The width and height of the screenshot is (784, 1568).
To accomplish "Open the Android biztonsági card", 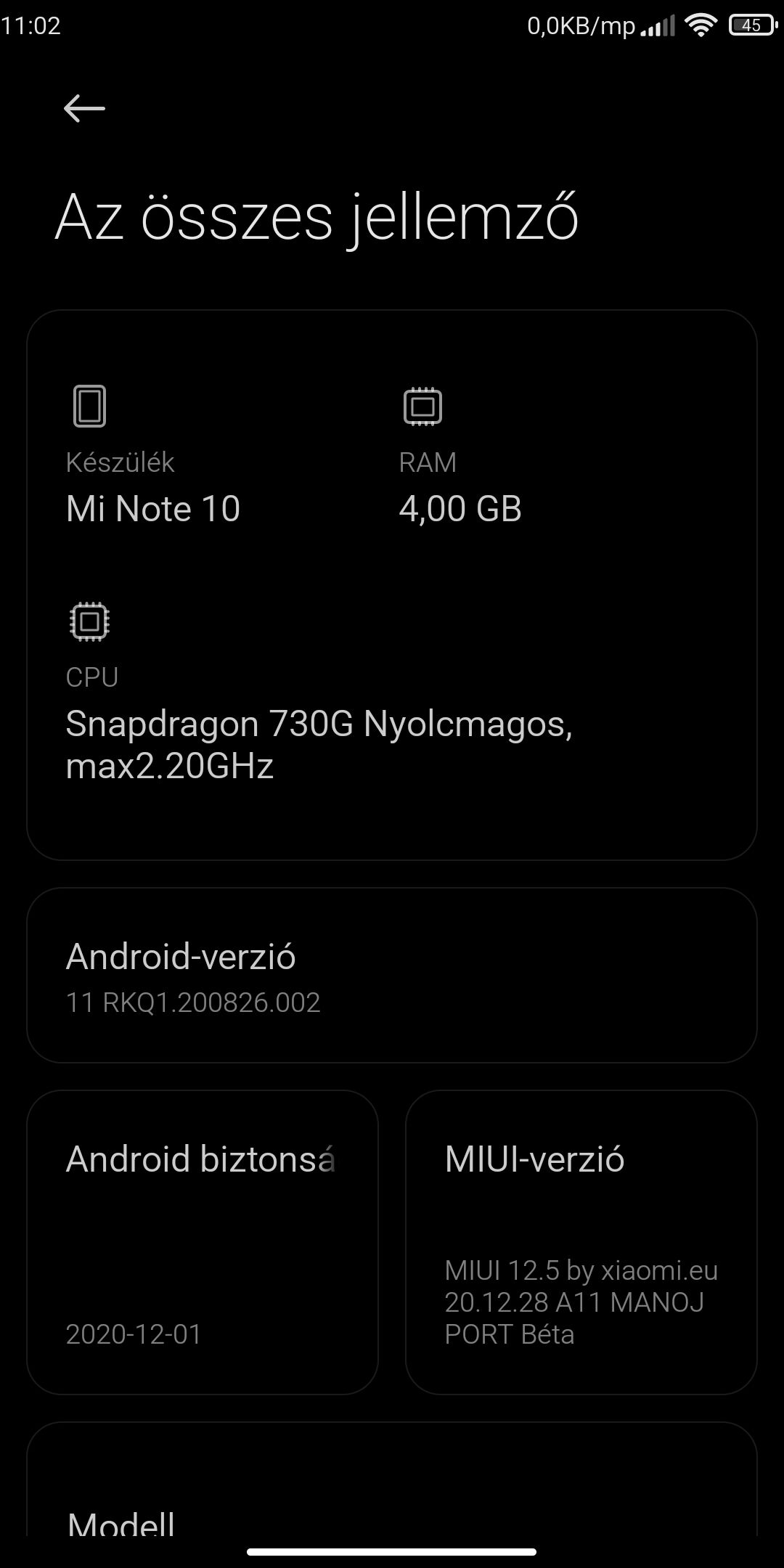I will pyautogui.click(x=203, y=1241).
